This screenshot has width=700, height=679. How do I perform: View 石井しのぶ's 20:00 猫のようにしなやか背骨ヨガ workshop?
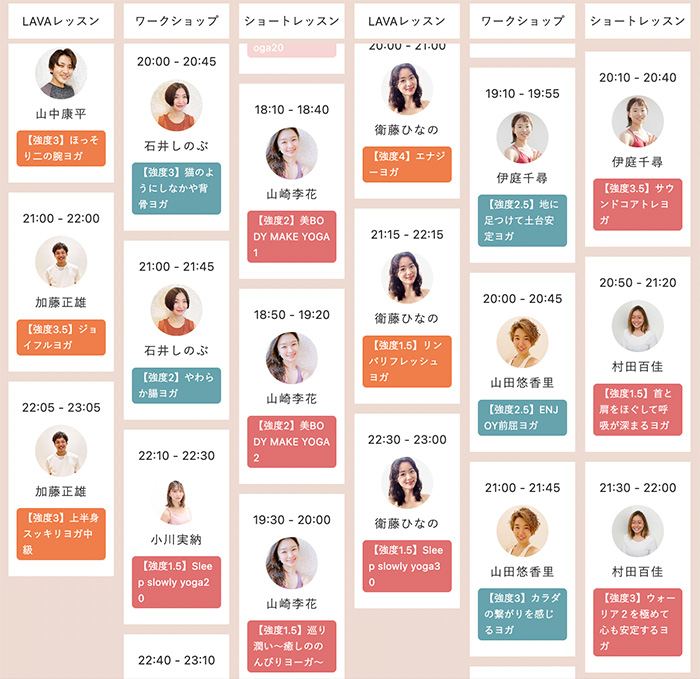click(176, 189)
